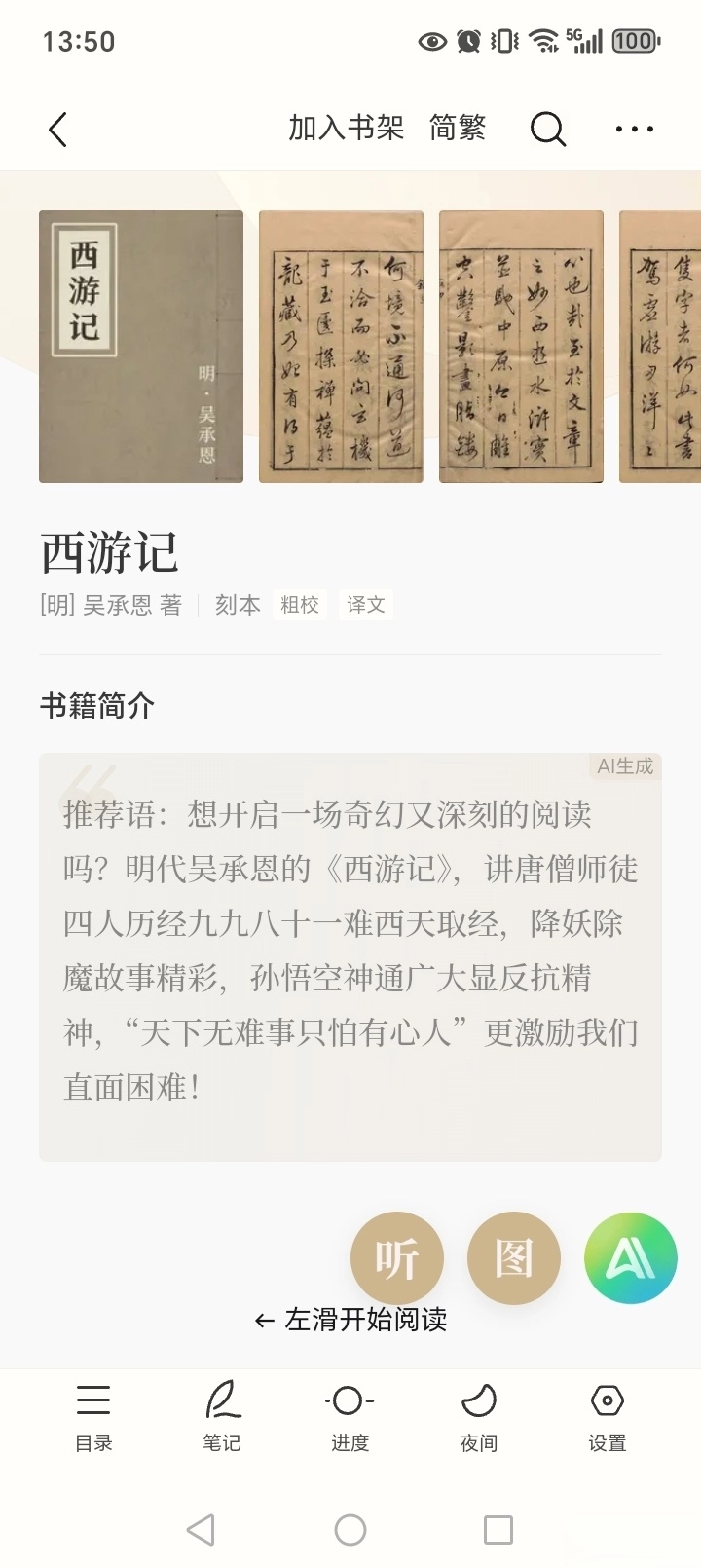This screenshot has height=1568, width=701.
Task: Toggle the 译文 translation option
Action: (365, 605)
